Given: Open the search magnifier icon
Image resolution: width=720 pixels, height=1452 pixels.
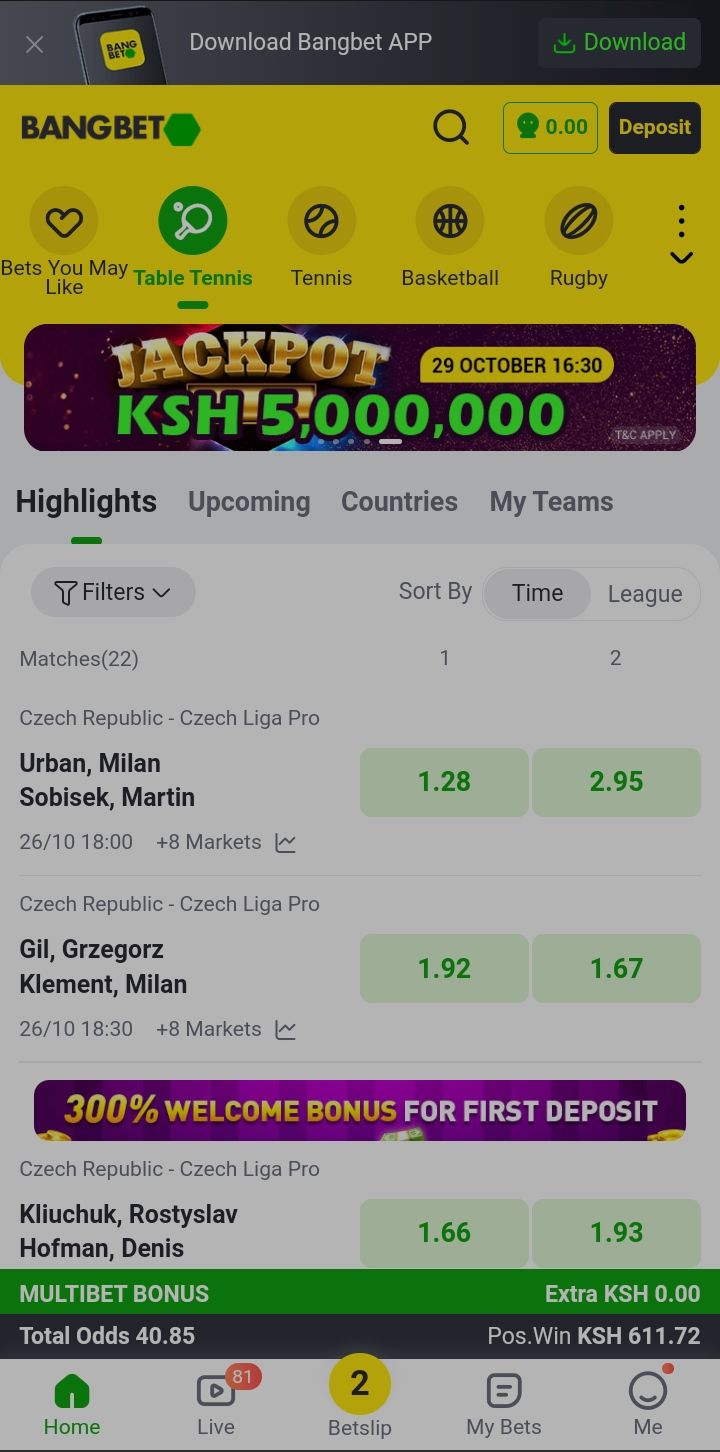Looking at the screenshot, I should point(450,128).
